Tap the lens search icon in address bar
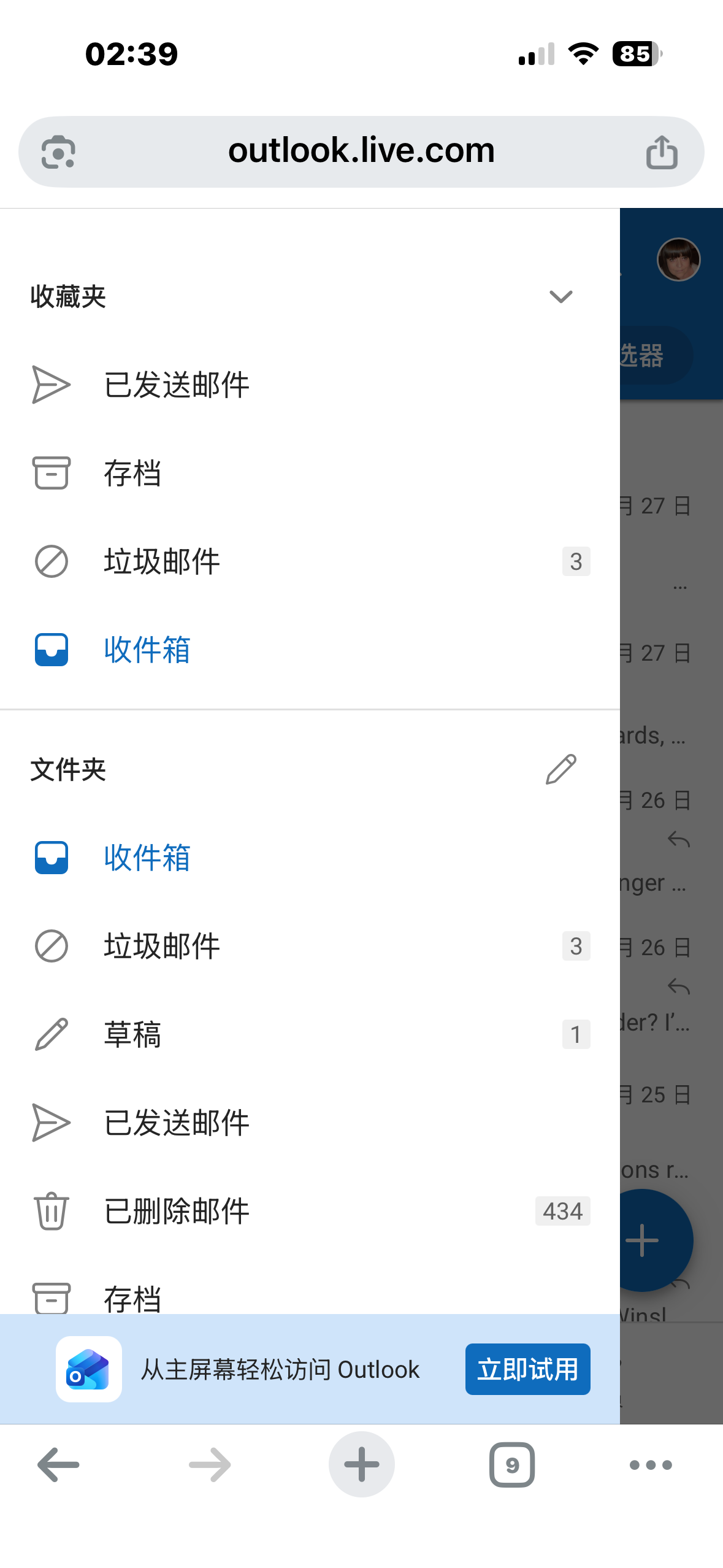 (x=58, y=152)
